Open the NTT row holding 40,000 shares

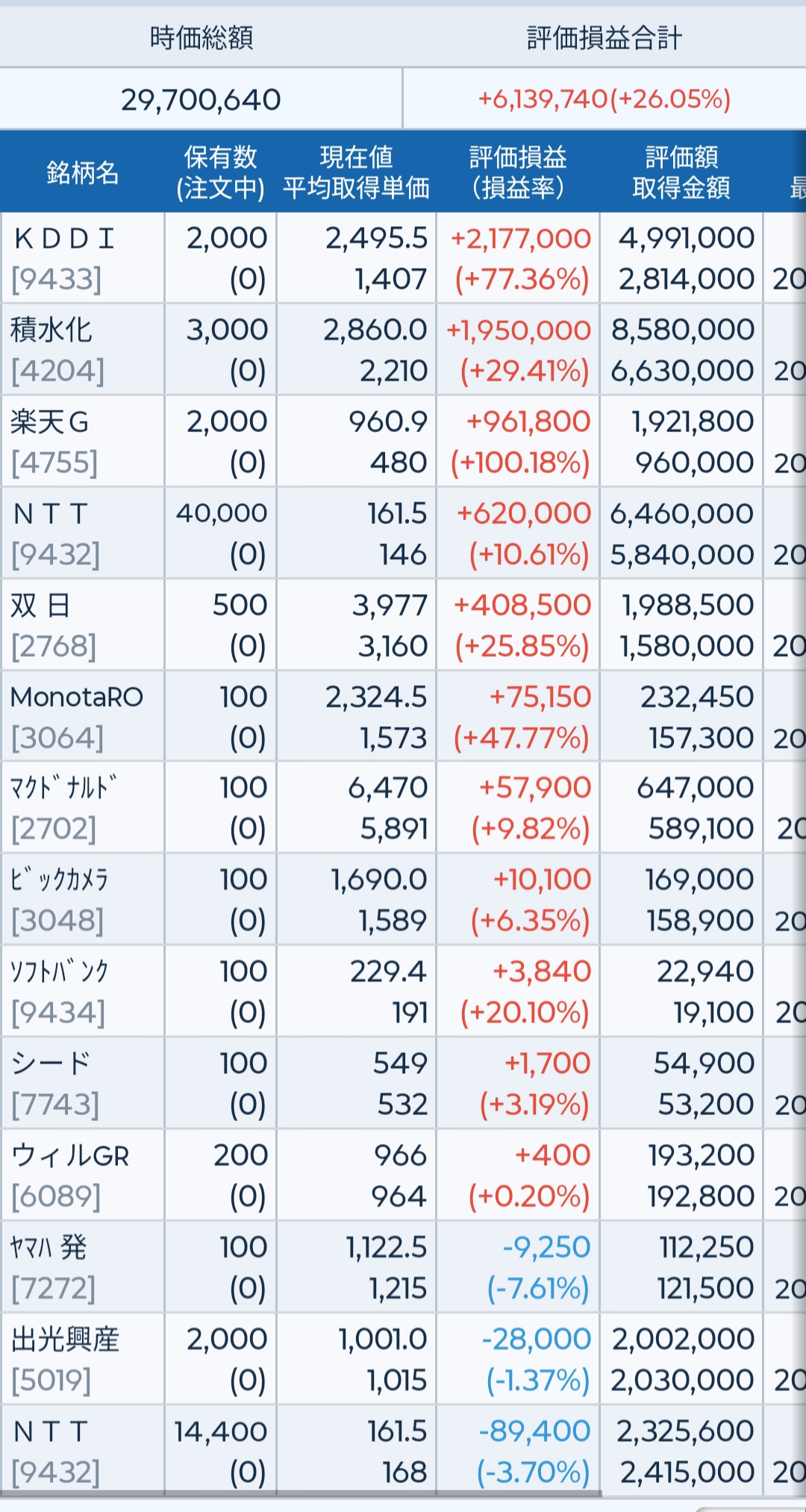403,534
